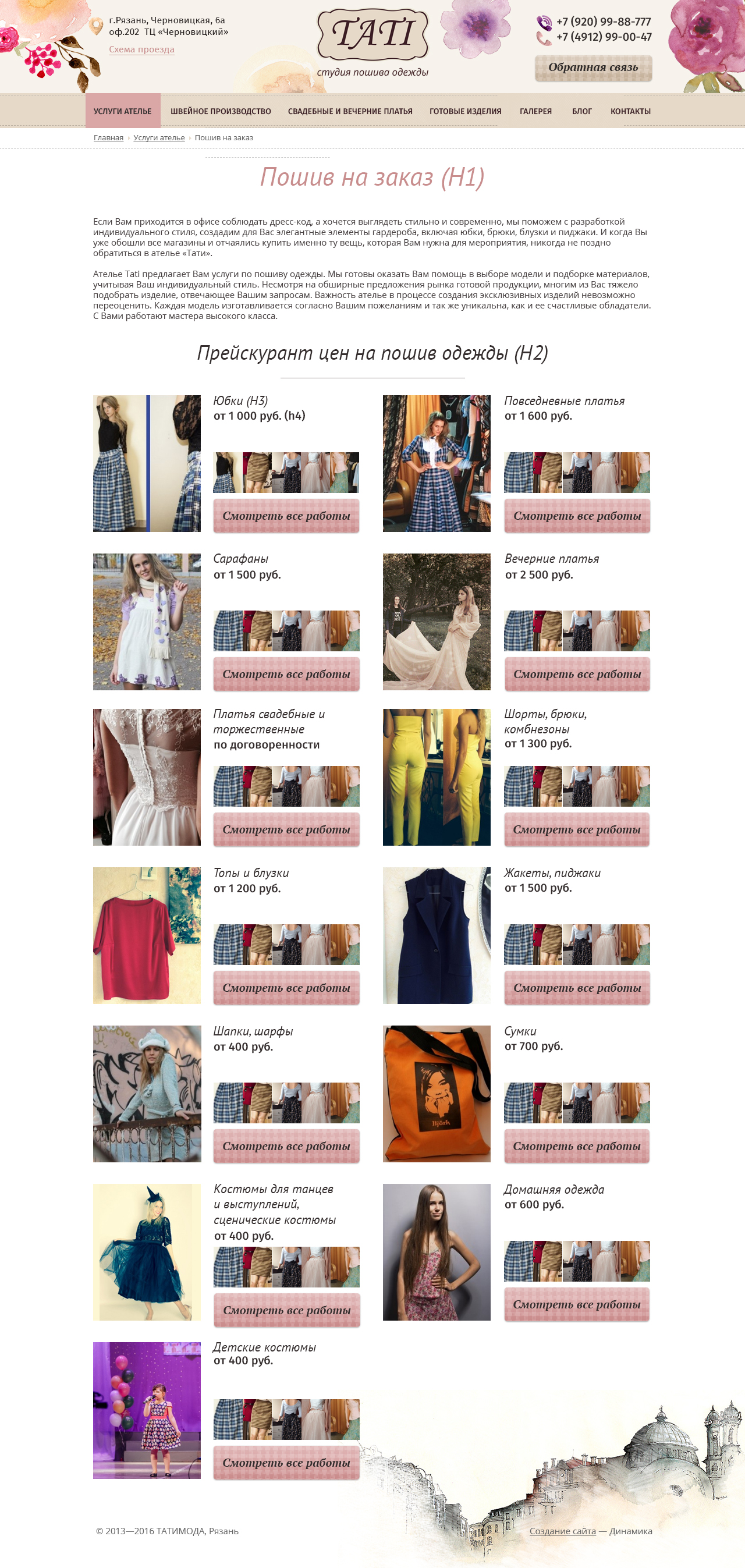View all works for Повседневные платья
Viewport: 745px width, 1568px height.
[x=577, y=516]
